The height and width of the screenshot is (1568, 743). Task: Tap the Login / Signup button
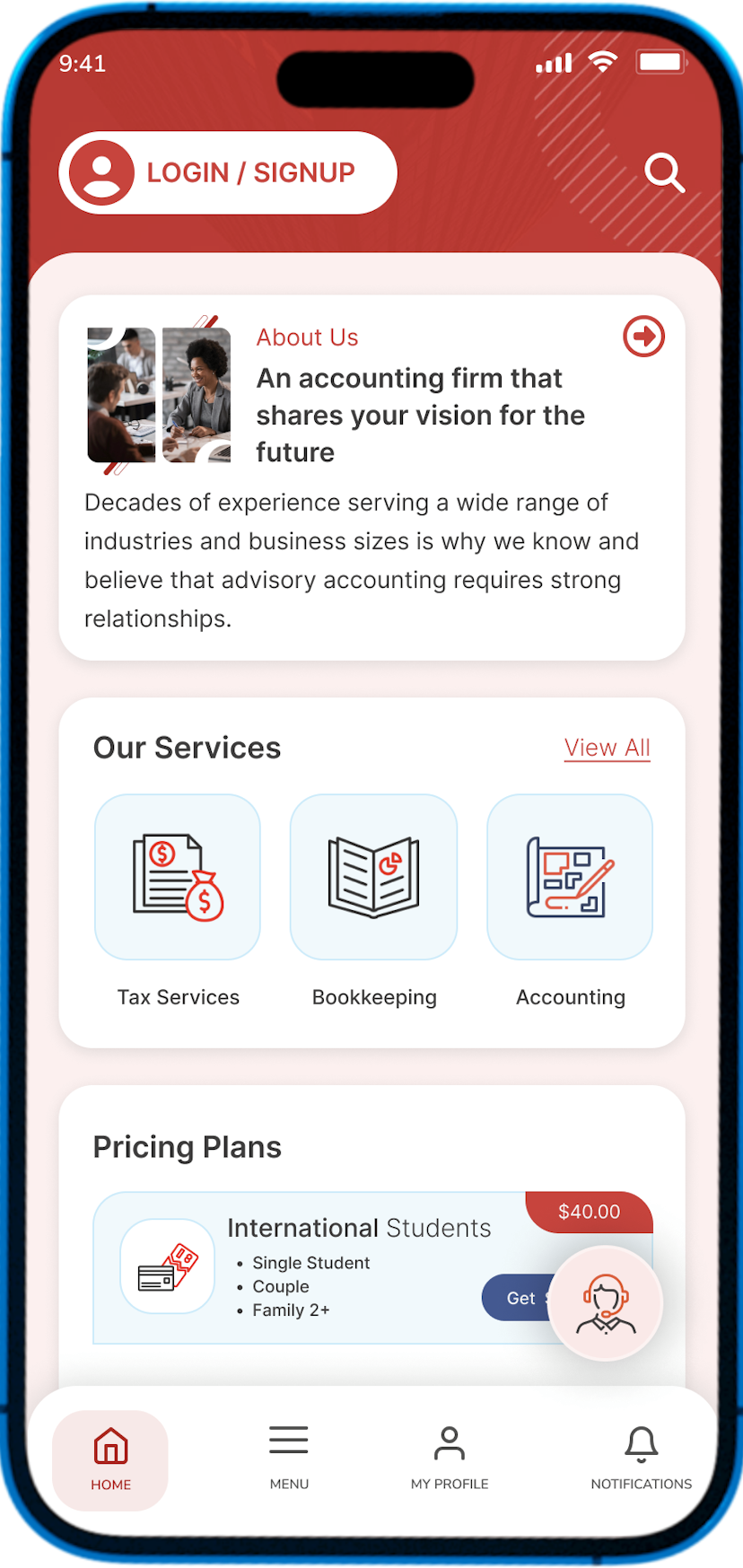coord(228,172)
